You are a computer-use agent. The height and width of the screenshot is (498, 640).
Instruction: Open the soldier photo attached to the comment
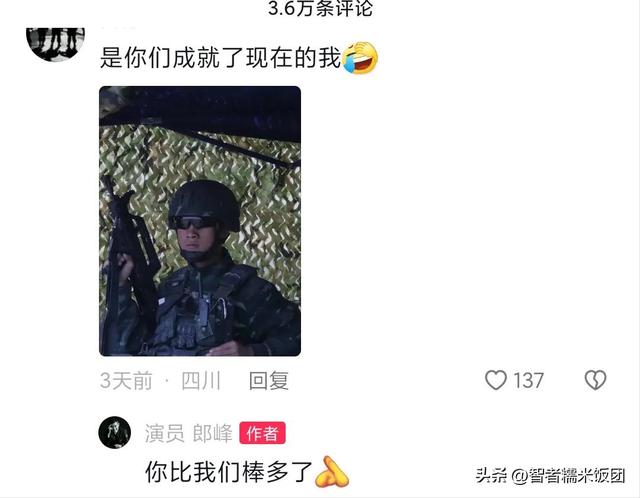[200, 221]
